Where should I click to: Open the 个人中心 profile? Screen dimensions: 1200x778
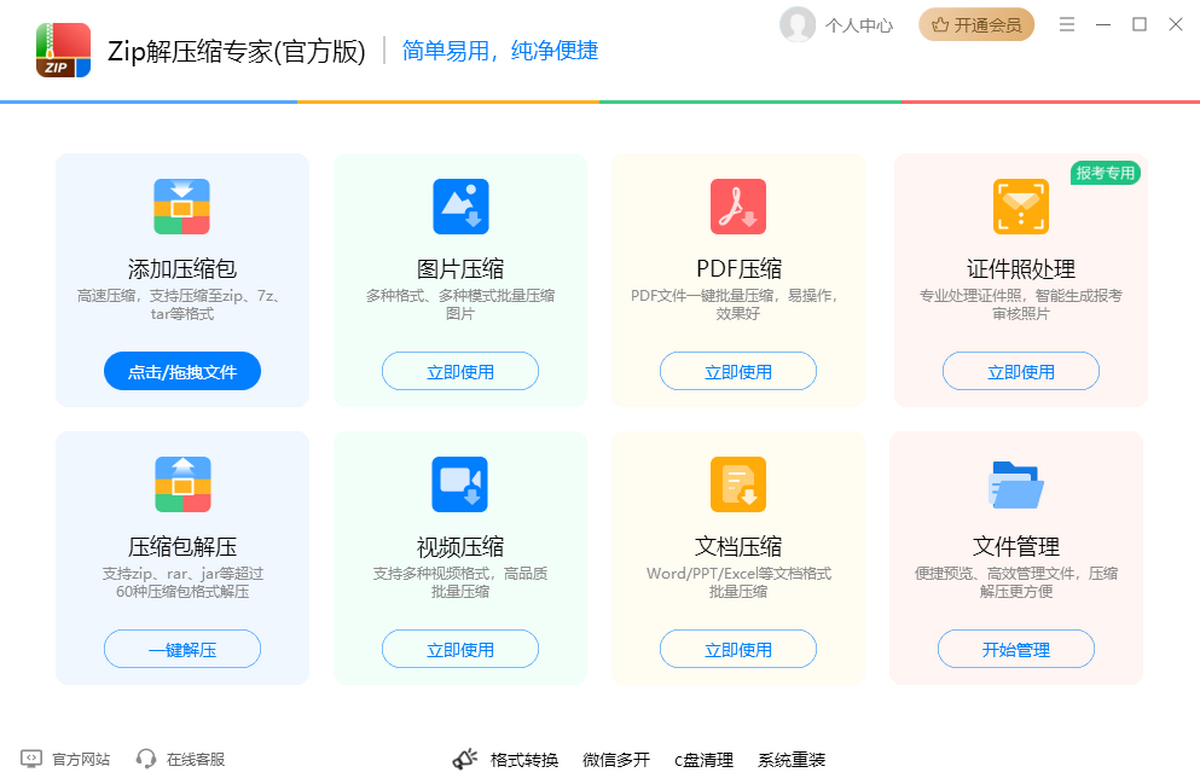tap(837, 25)
